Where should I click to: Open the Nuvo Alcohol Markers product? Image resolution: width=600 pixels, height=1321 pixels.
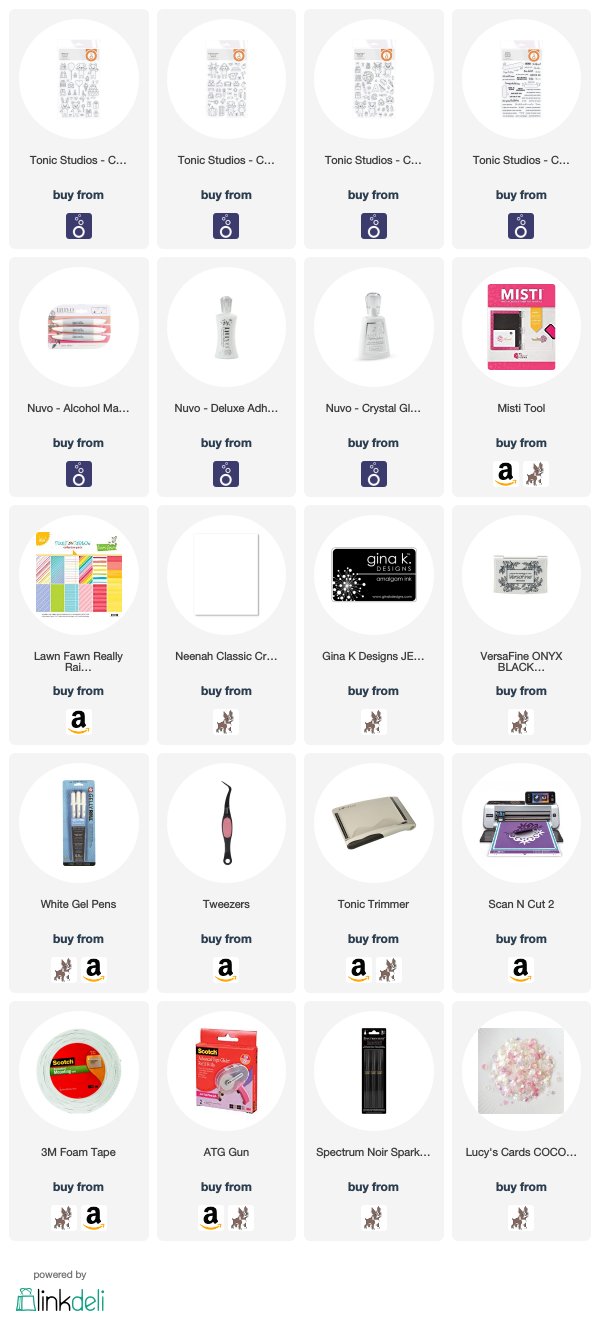pos(78,376)
